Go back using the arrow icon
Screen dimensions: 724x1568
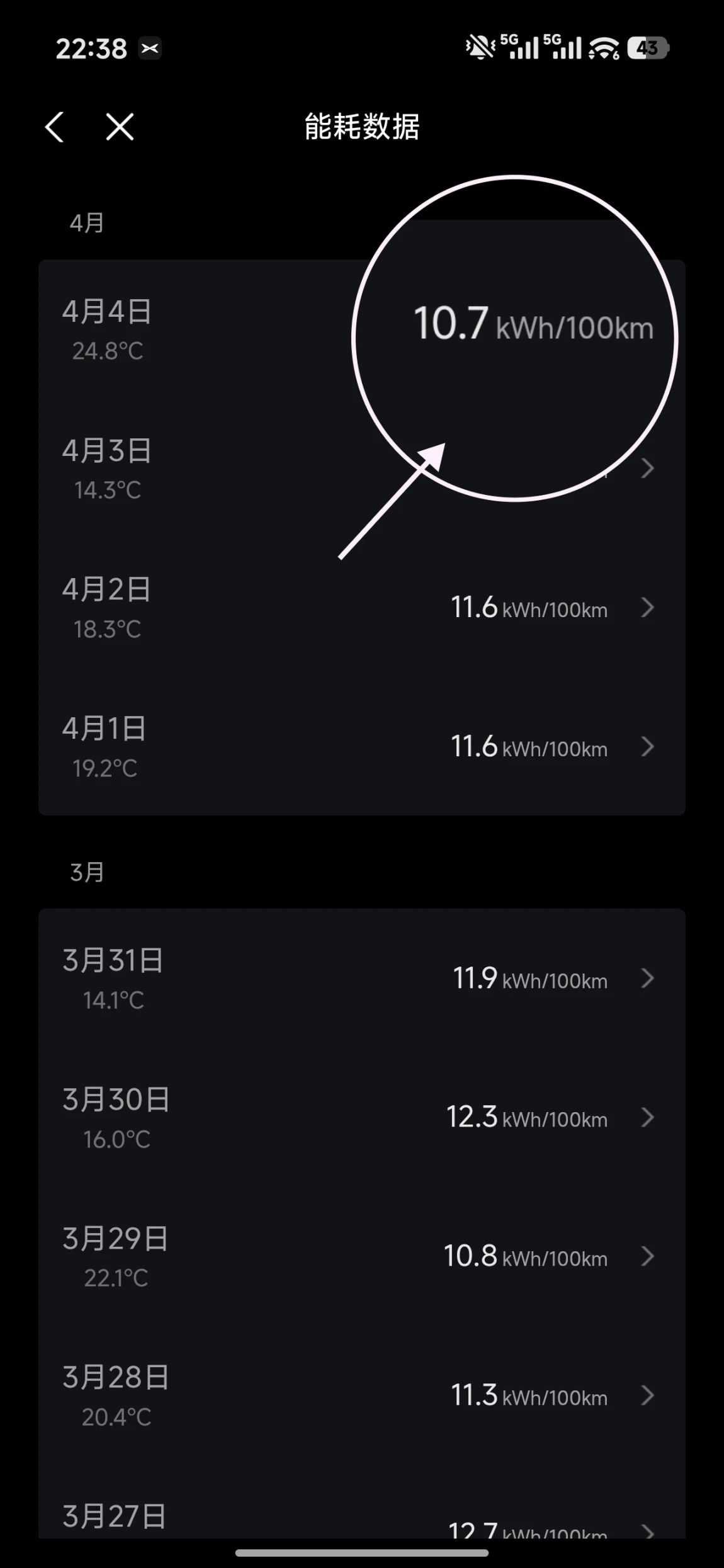tap(55, 127)
